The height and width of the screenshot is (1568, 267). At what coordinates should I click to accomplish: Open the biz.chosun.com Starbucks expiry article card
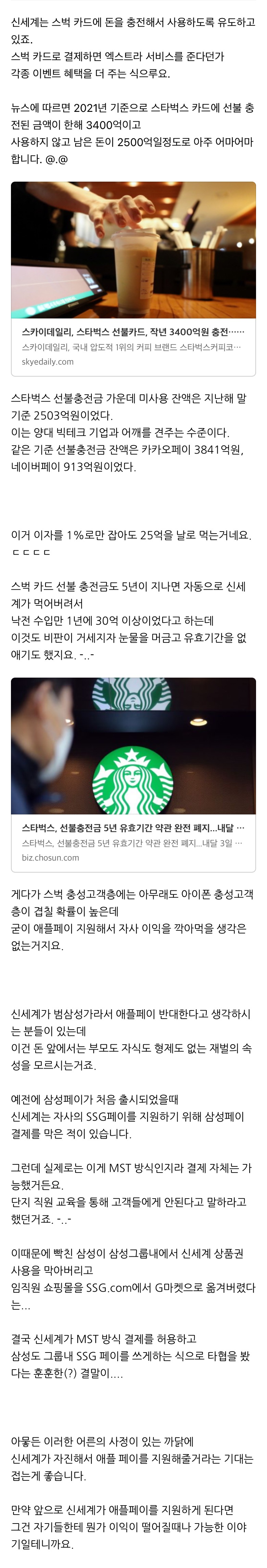(133, 828)
